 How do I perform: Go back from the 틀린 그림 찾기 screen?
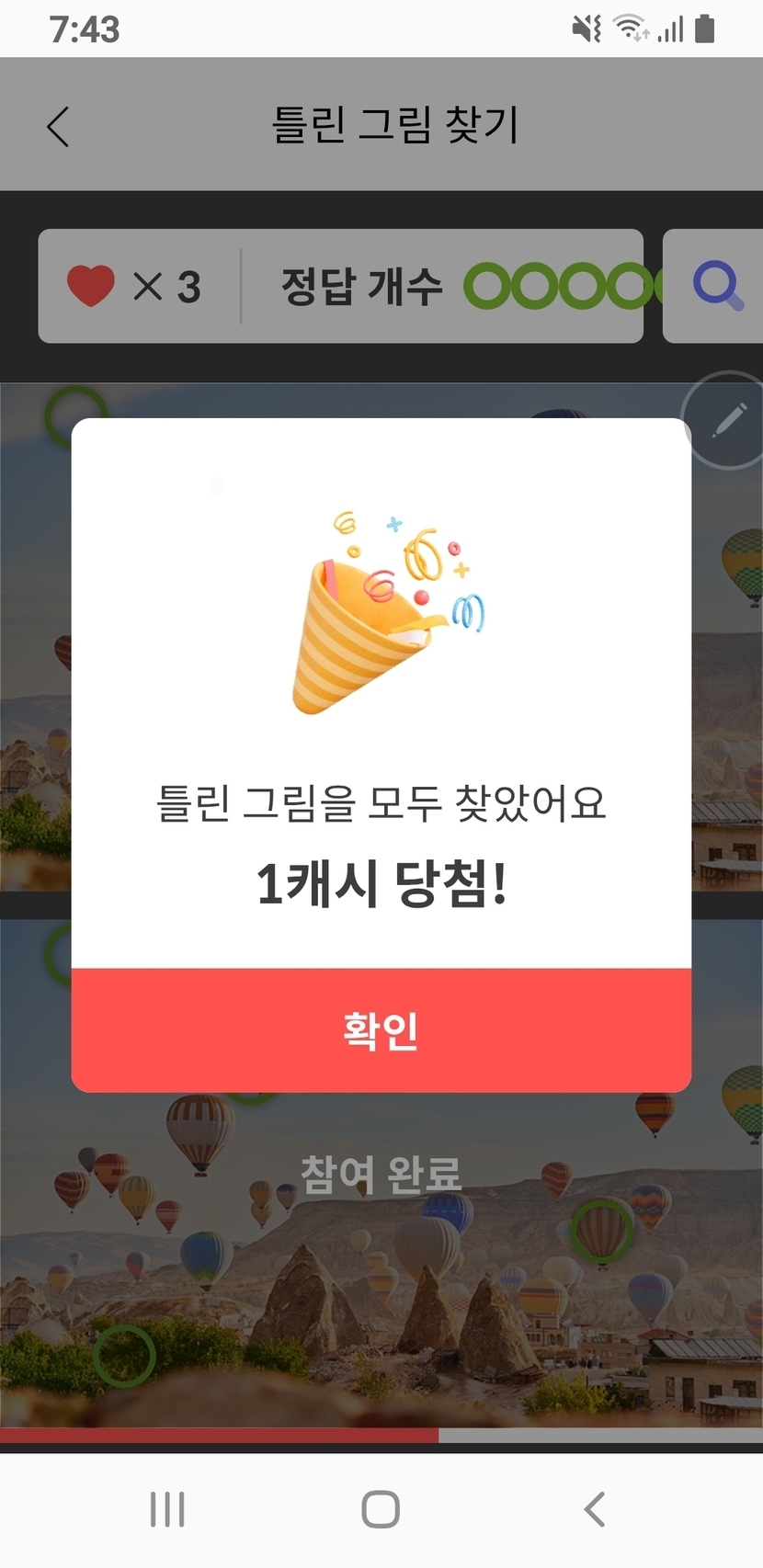[x=58, y=126]
